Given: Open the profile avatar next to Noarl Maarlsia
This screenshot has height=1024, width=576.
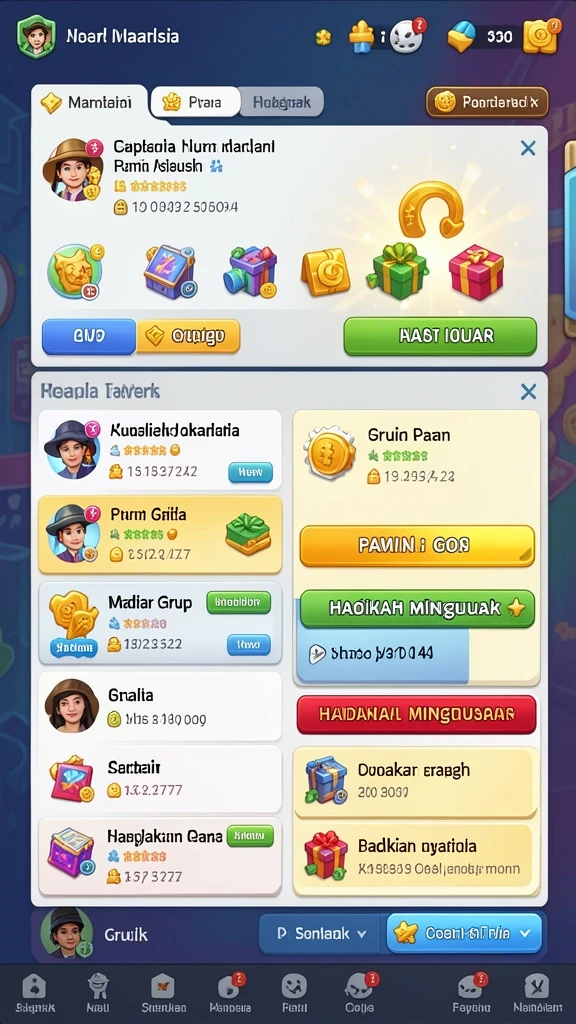Looking at the screenshot, I should click(36, 36).
